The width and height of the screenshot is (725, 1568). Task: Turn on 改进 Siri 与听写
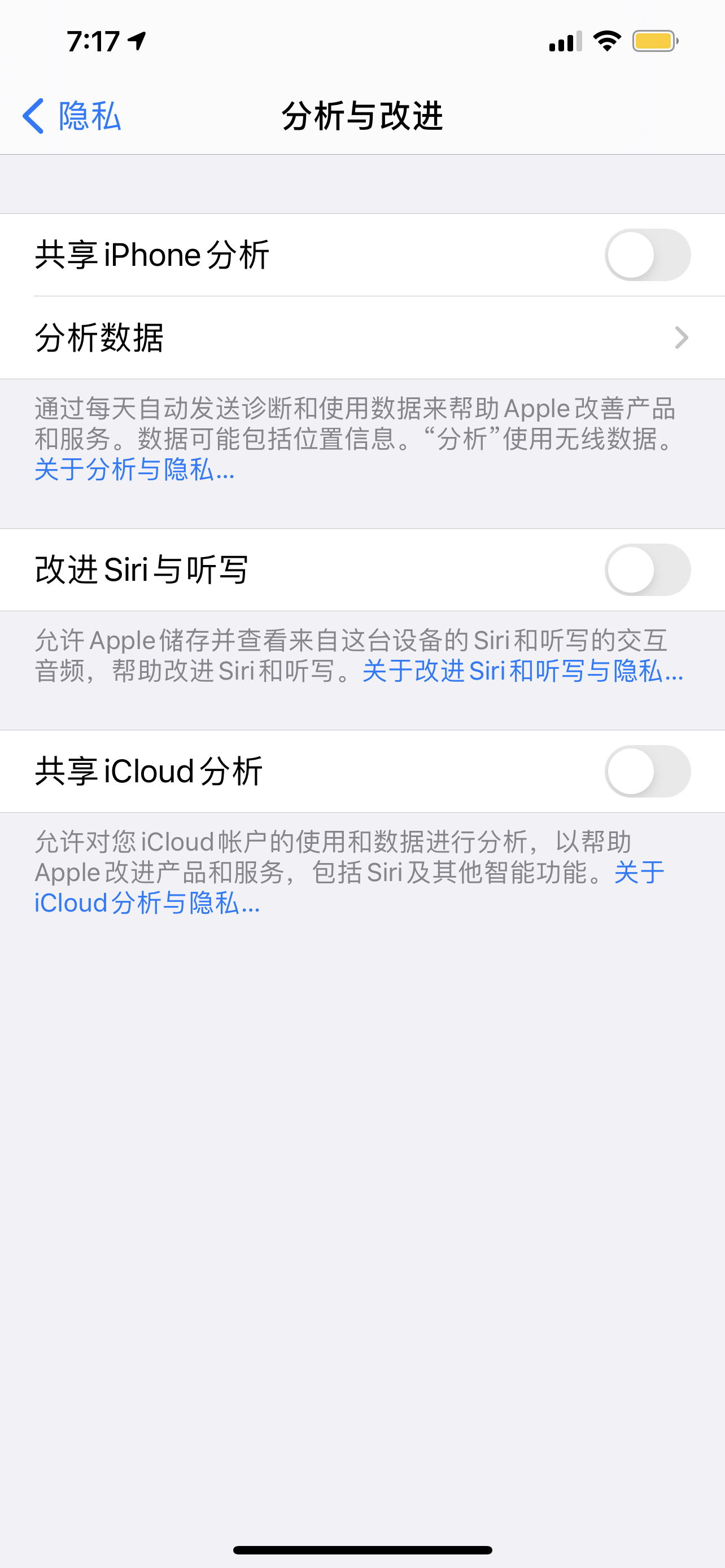(647, 570)
